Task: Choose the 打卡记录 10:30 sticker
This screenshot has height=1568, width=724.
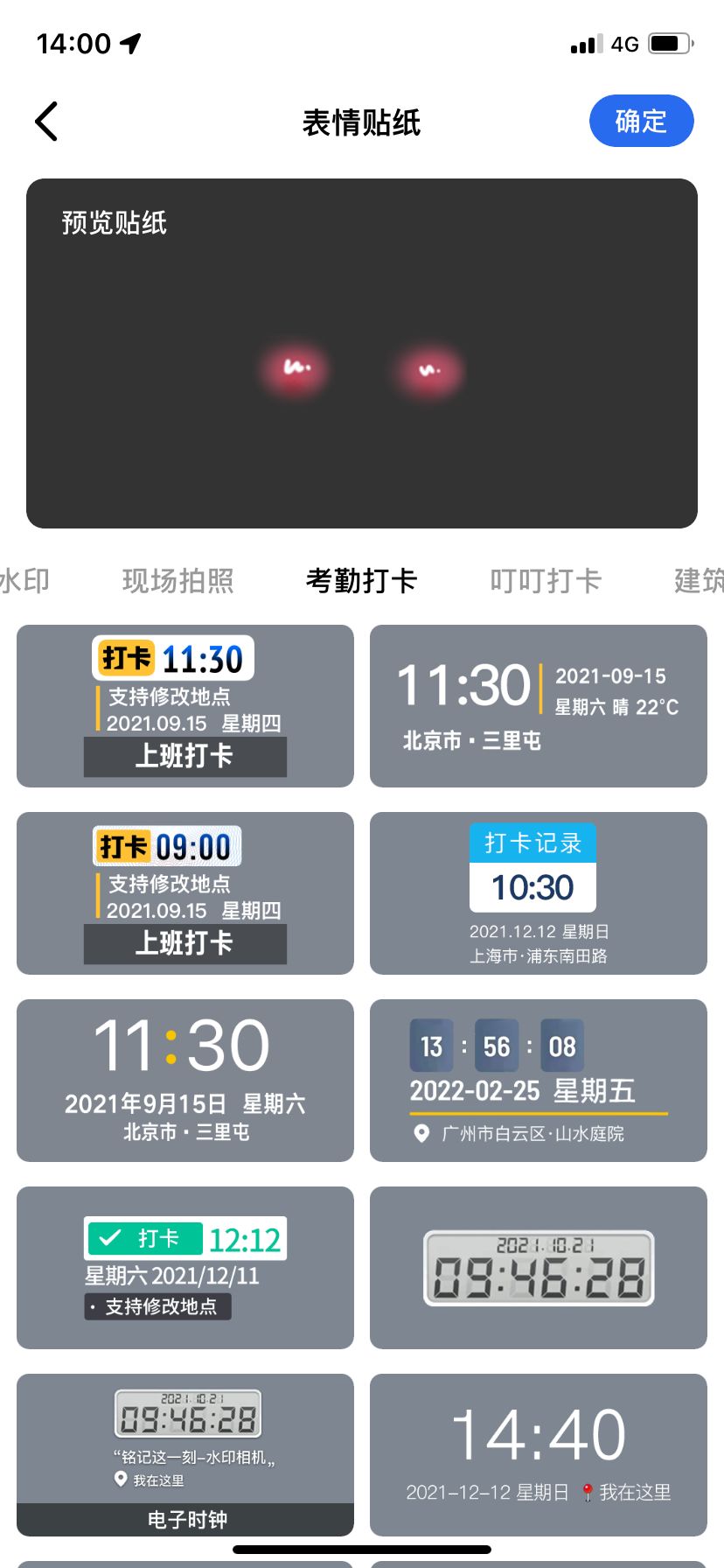Action: [x=538, y=893]
